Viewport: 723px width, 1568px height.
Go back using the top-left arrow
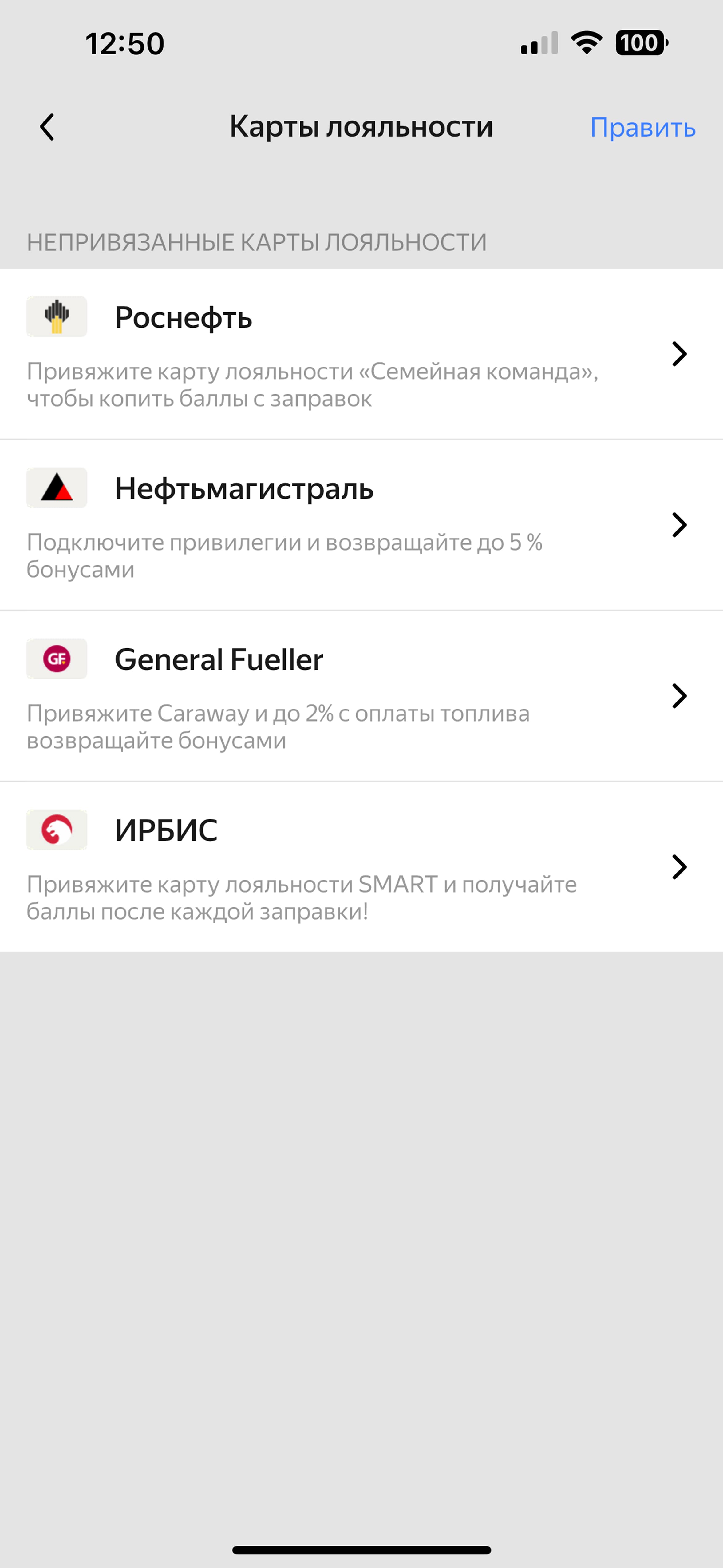coord(47,127)
